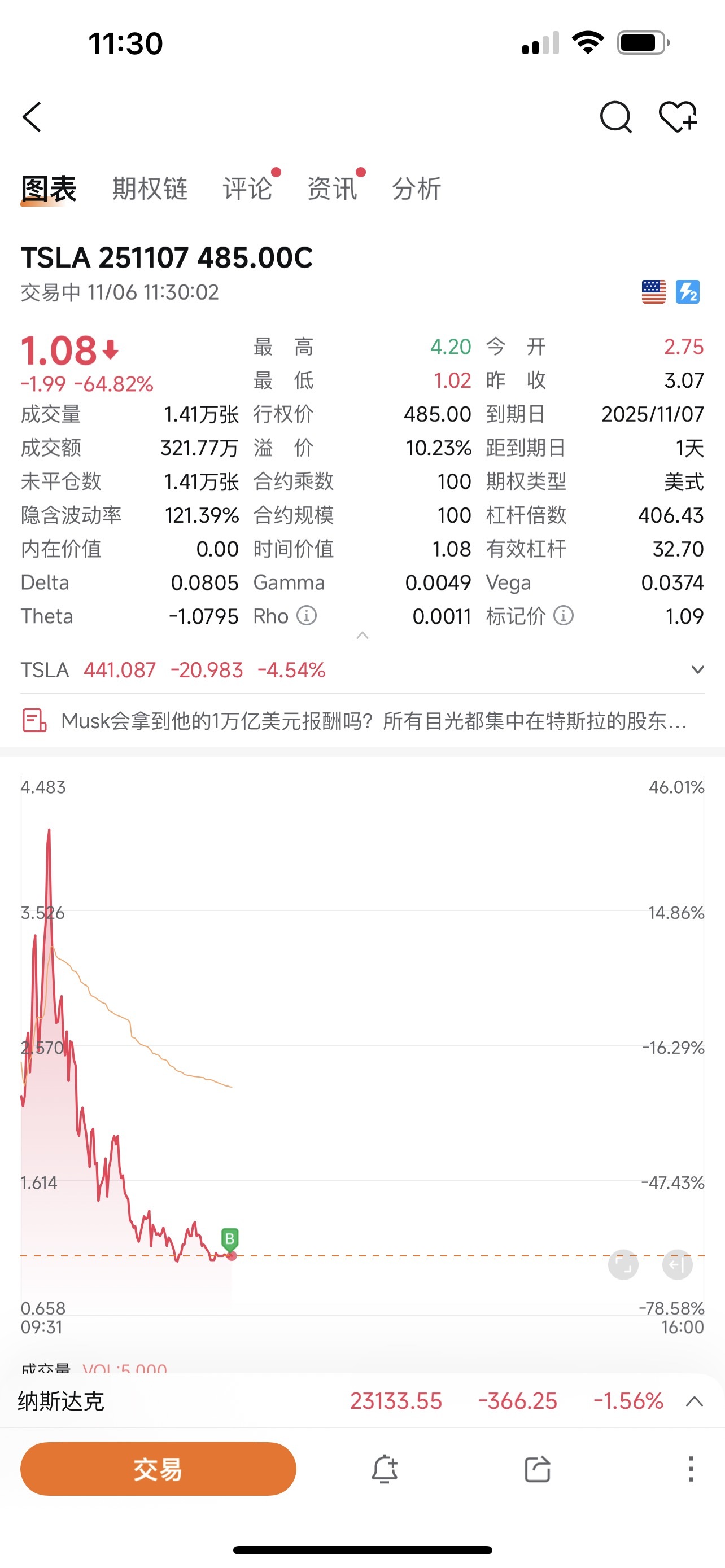
Task: Open the search magnifier icon
Action: tap(615, 117)
